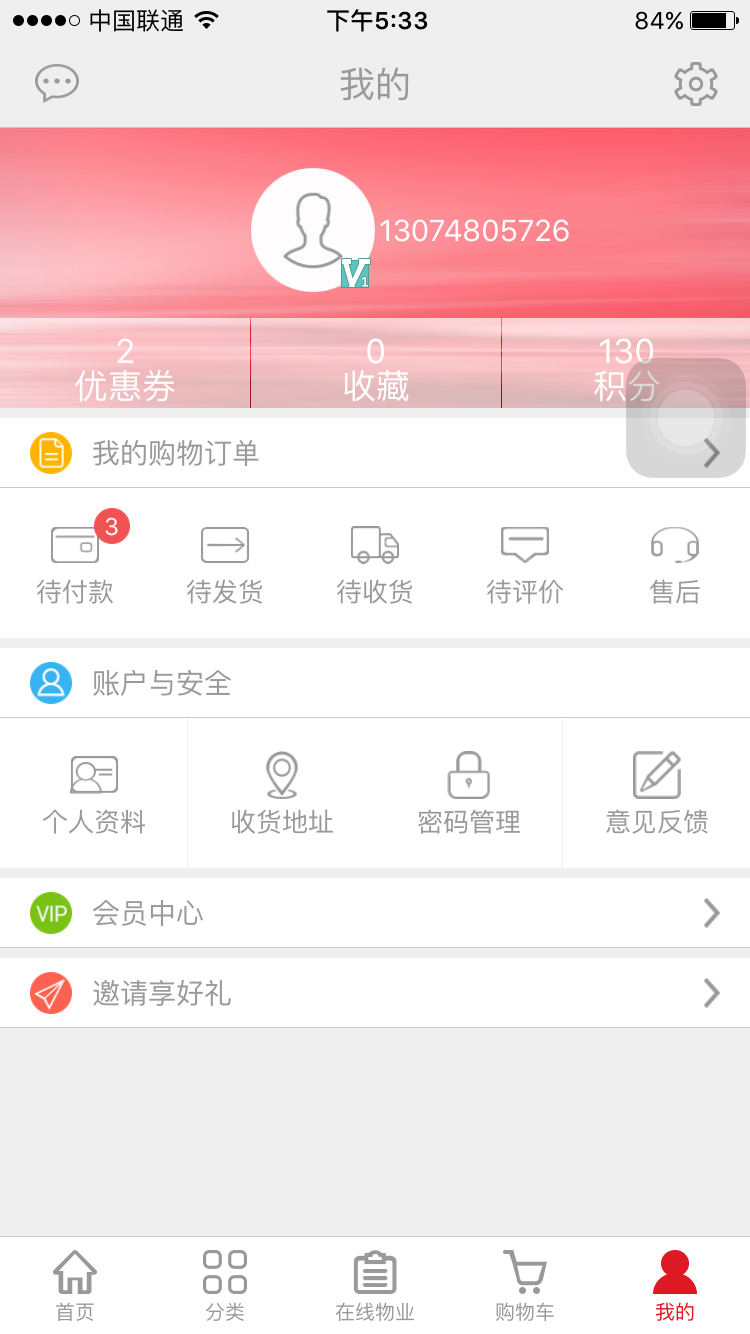Open 售后 after-sales service
Image resolution: width=750 pixels, height=1334 pixels.
point(675,565)
